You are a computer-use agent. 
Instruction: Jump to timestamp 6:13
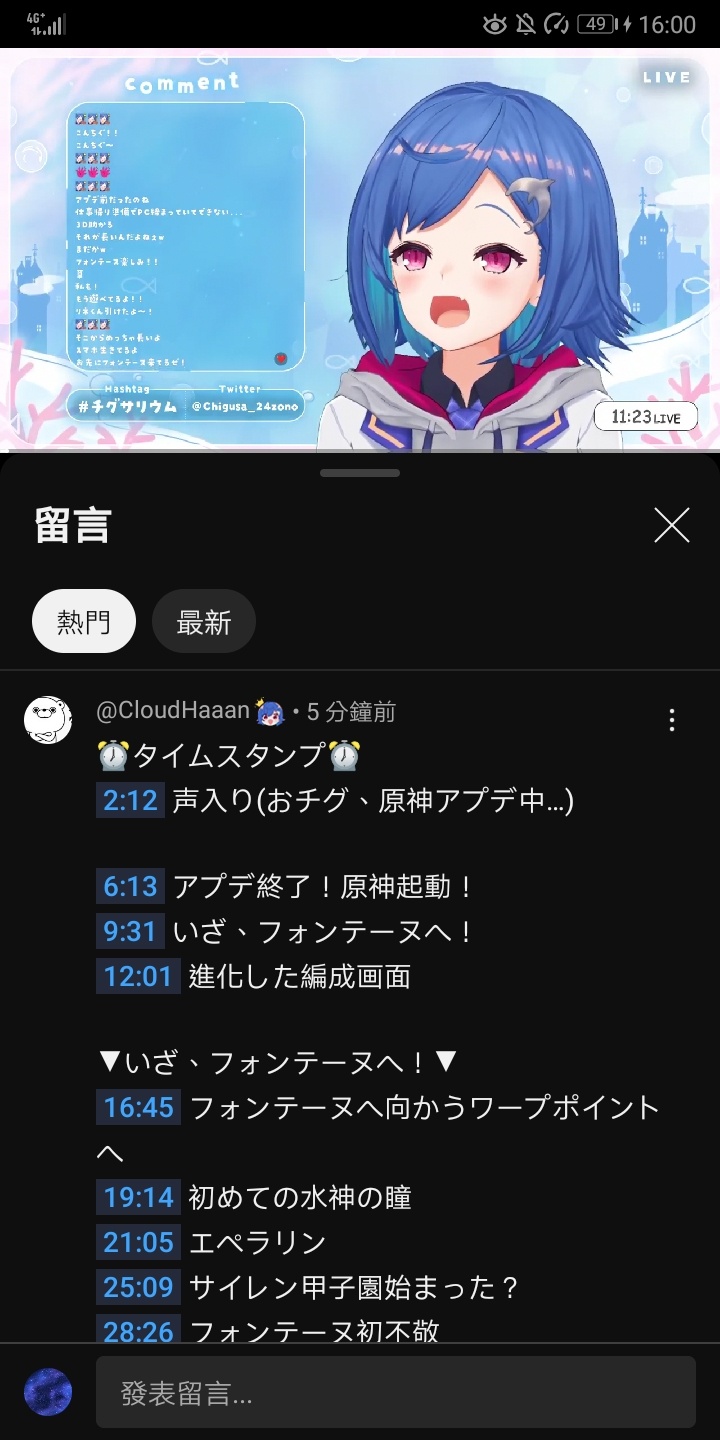point(130,886)
